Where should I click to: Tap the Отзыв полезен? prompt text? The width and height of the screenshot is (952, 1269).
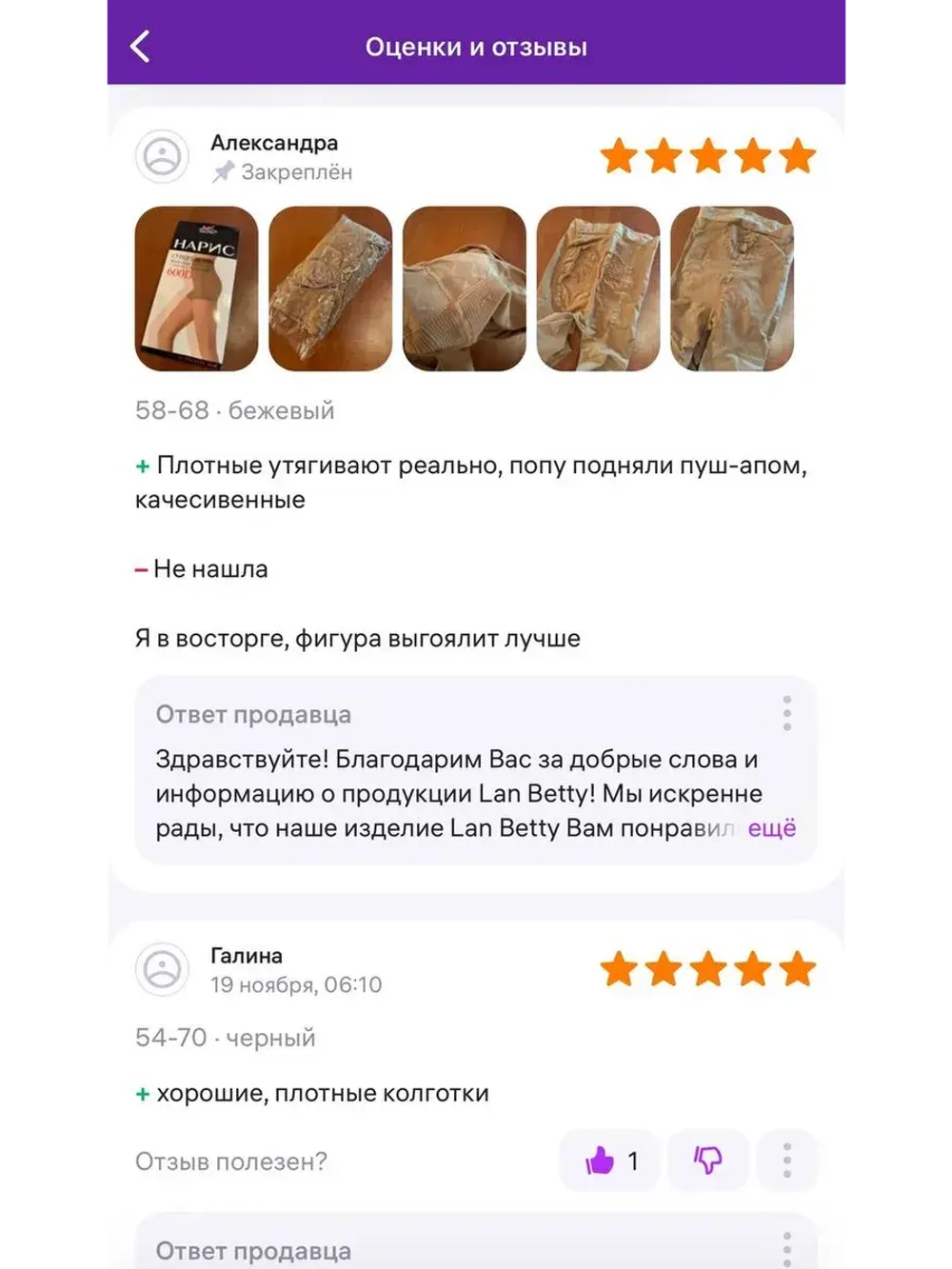coord(231,1161)
